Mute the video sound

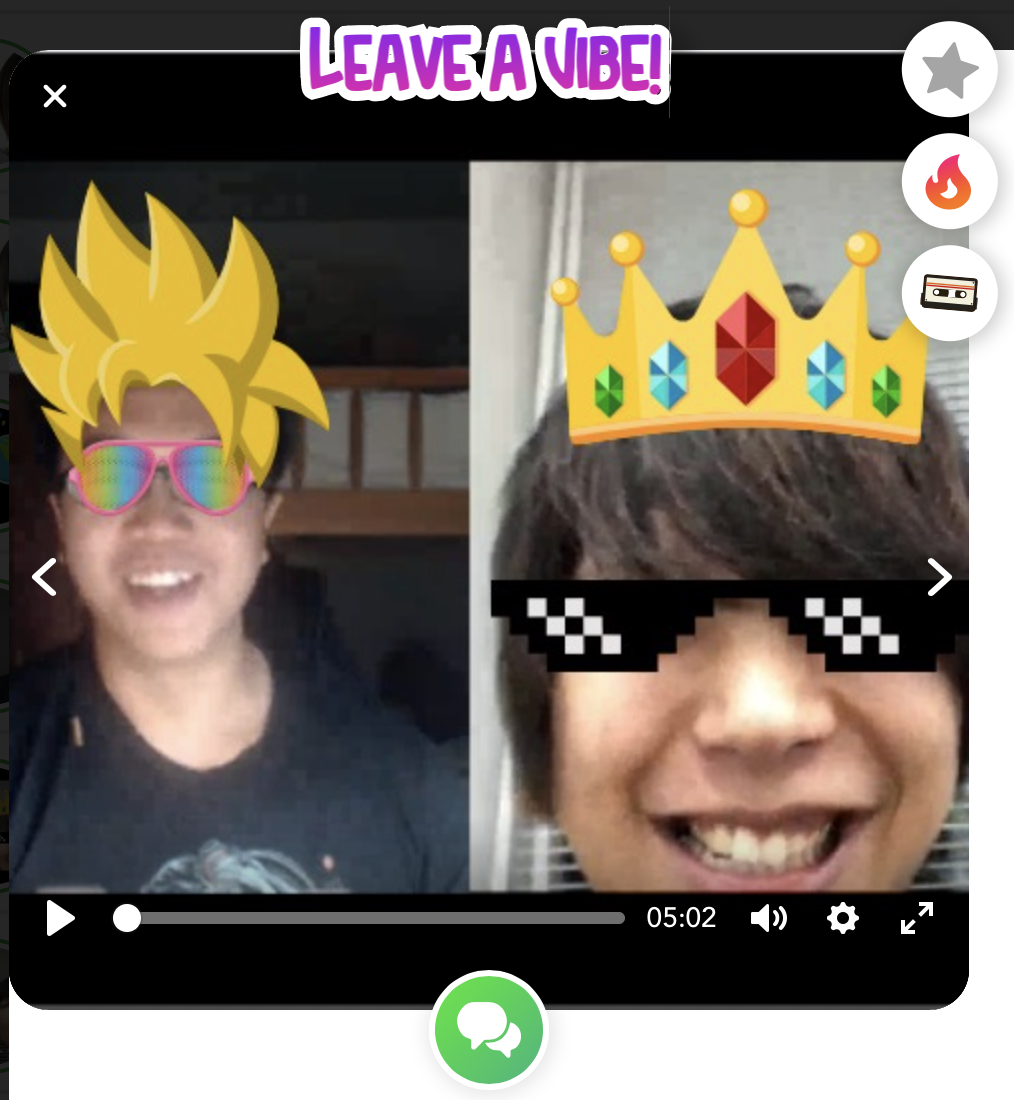click(768, 918)
